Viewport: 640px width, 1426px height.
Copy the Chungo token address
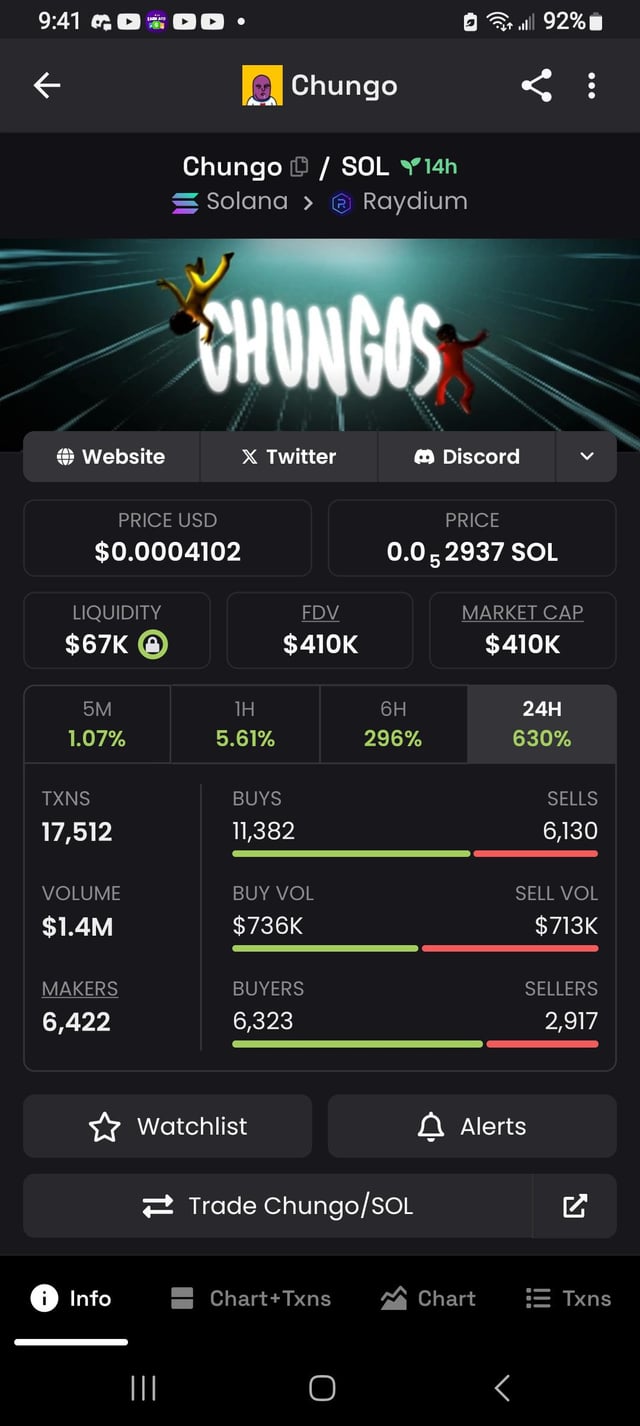point(300,167)
